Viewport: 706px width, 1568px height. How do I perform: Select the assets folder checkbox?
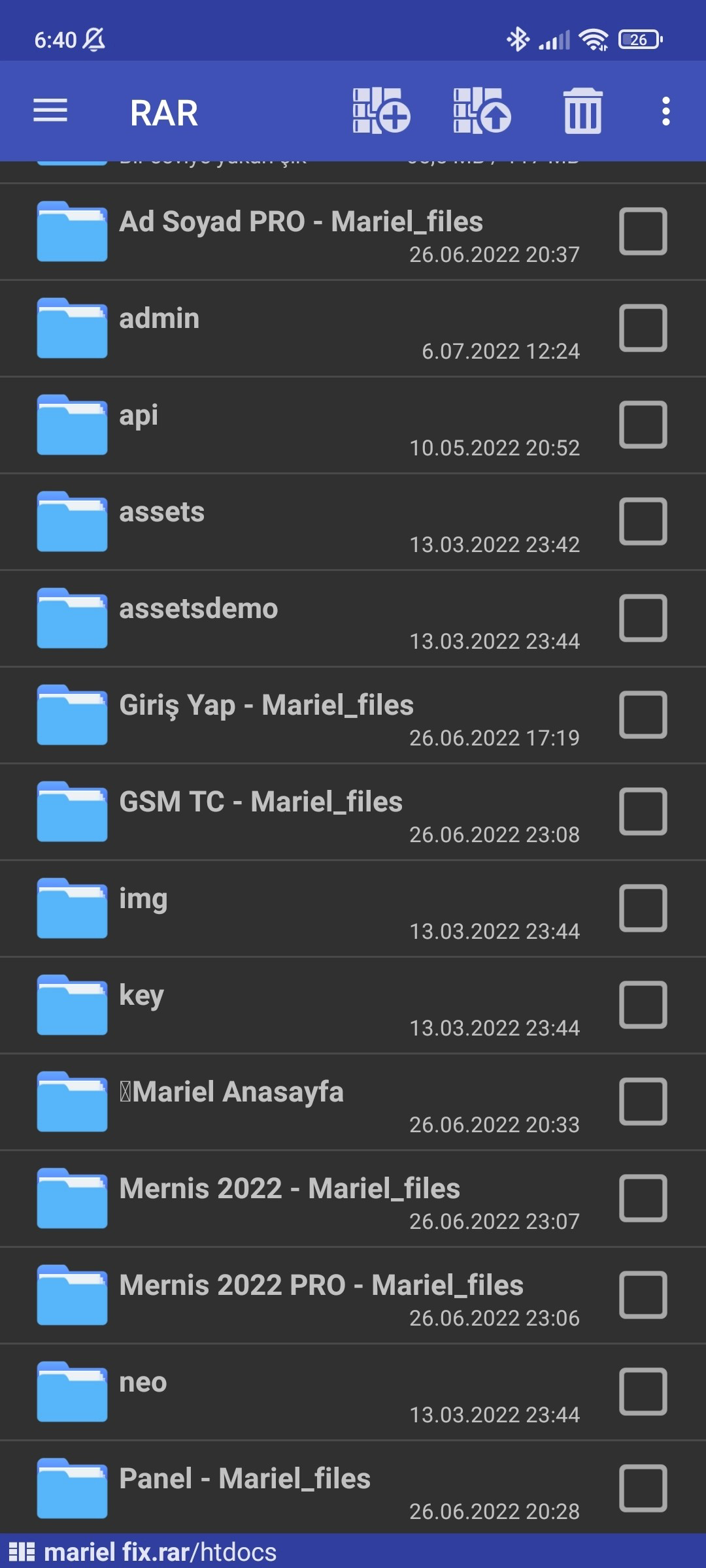coord(643,521)
